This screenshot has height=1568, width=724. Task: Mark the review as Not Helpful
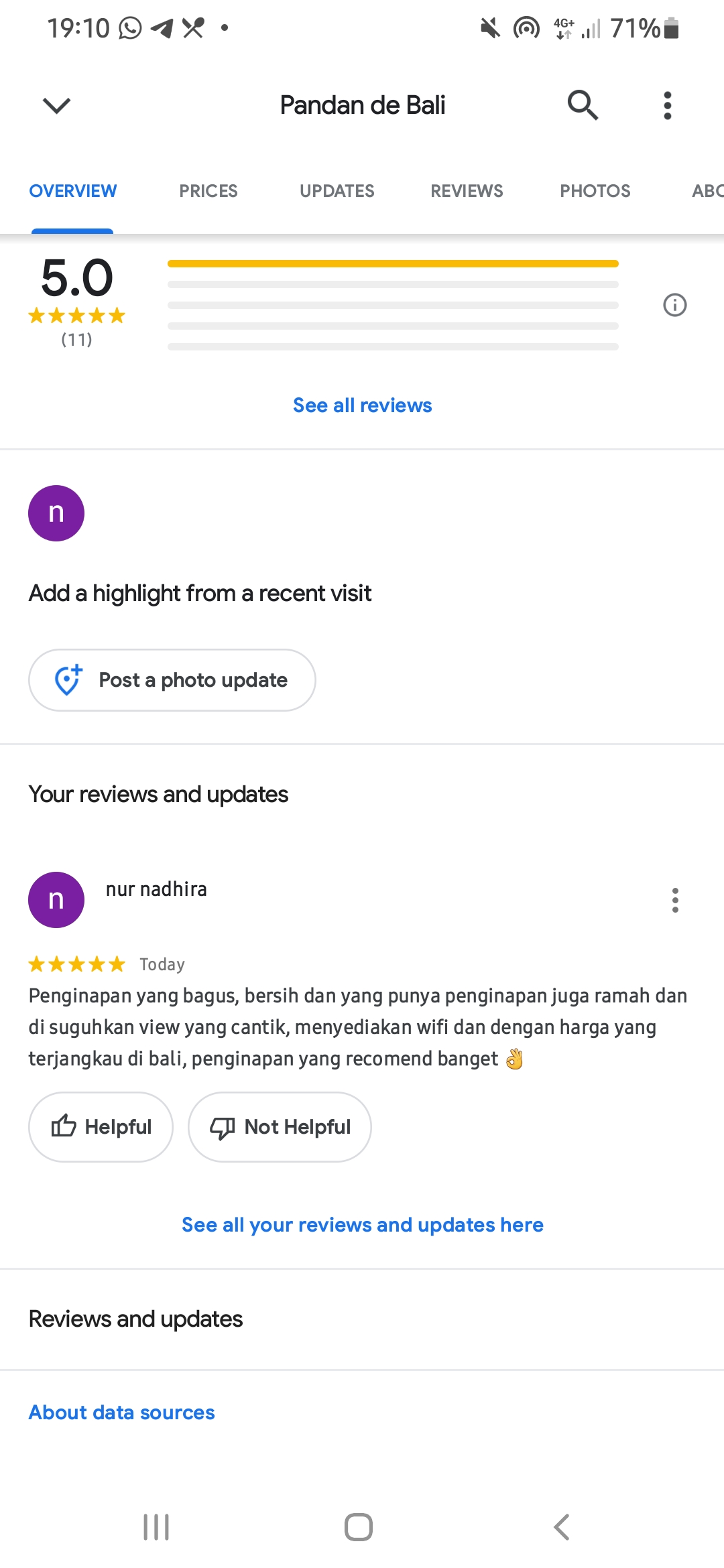(280, 1127)
